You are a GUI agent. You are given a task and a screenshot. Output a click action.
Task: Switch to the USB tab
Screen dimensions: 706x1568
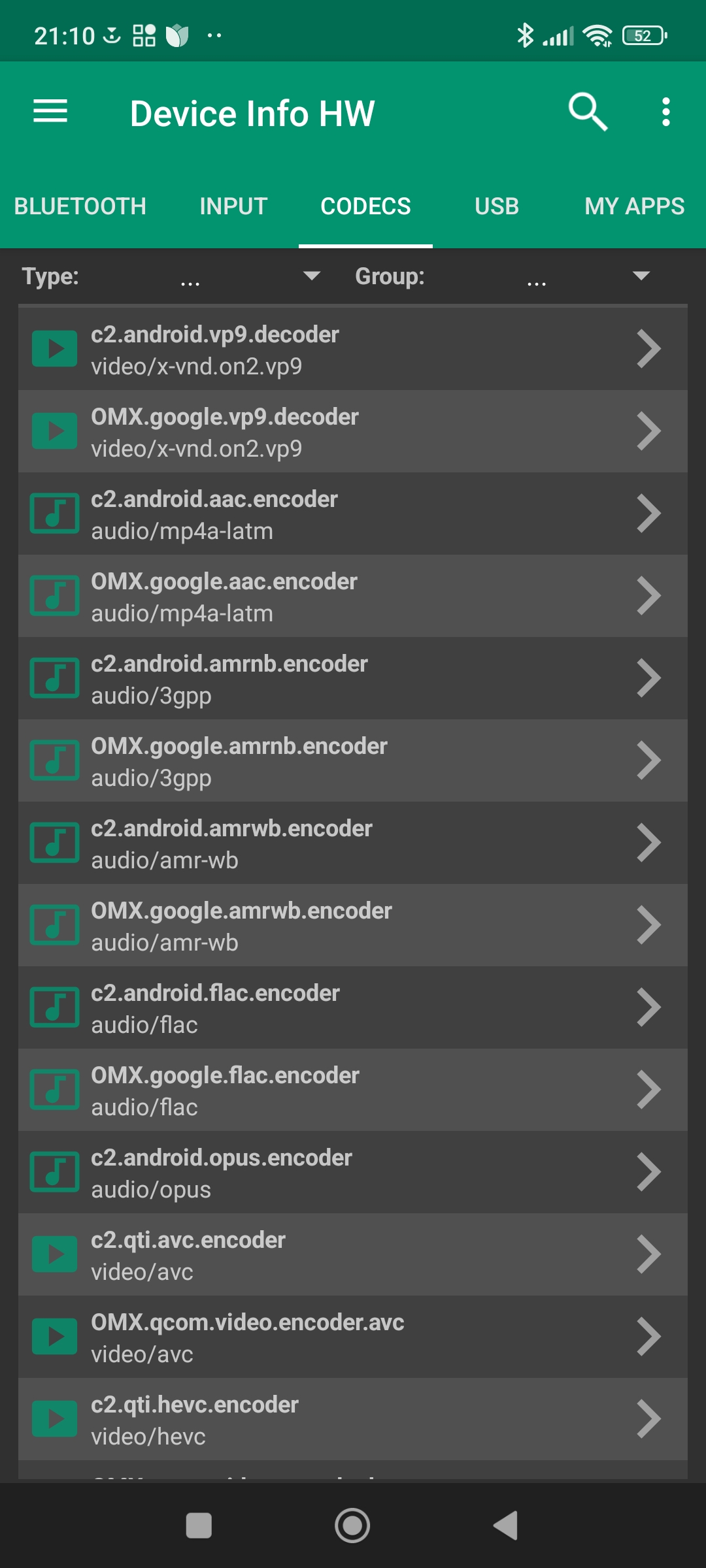coord(496,206)
